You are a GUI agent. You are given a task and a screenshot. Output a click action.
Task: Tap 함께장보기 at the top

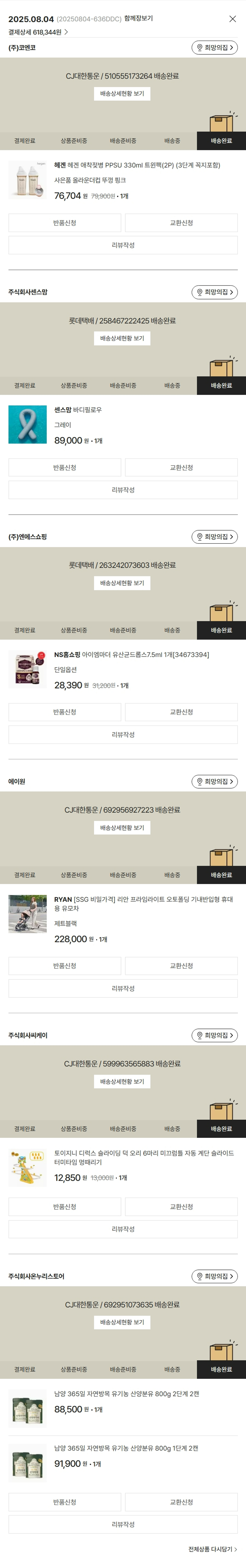tap(138, 18)
